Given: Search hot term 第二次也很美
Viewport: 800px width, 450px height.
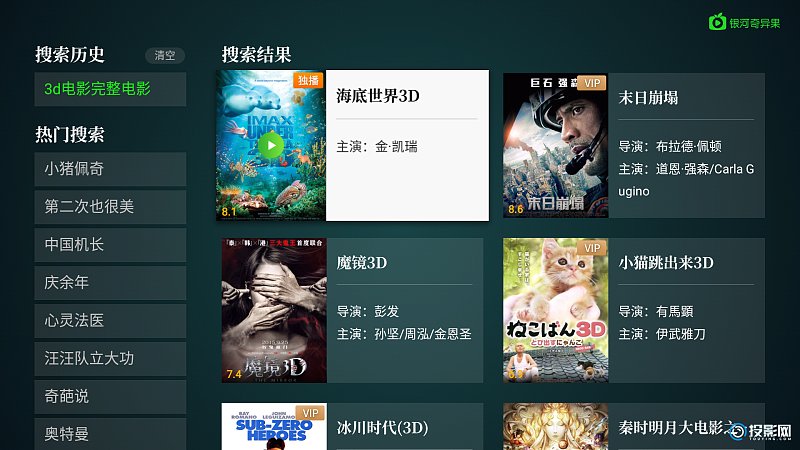Looking at the screenshot, I should (110, 207).
